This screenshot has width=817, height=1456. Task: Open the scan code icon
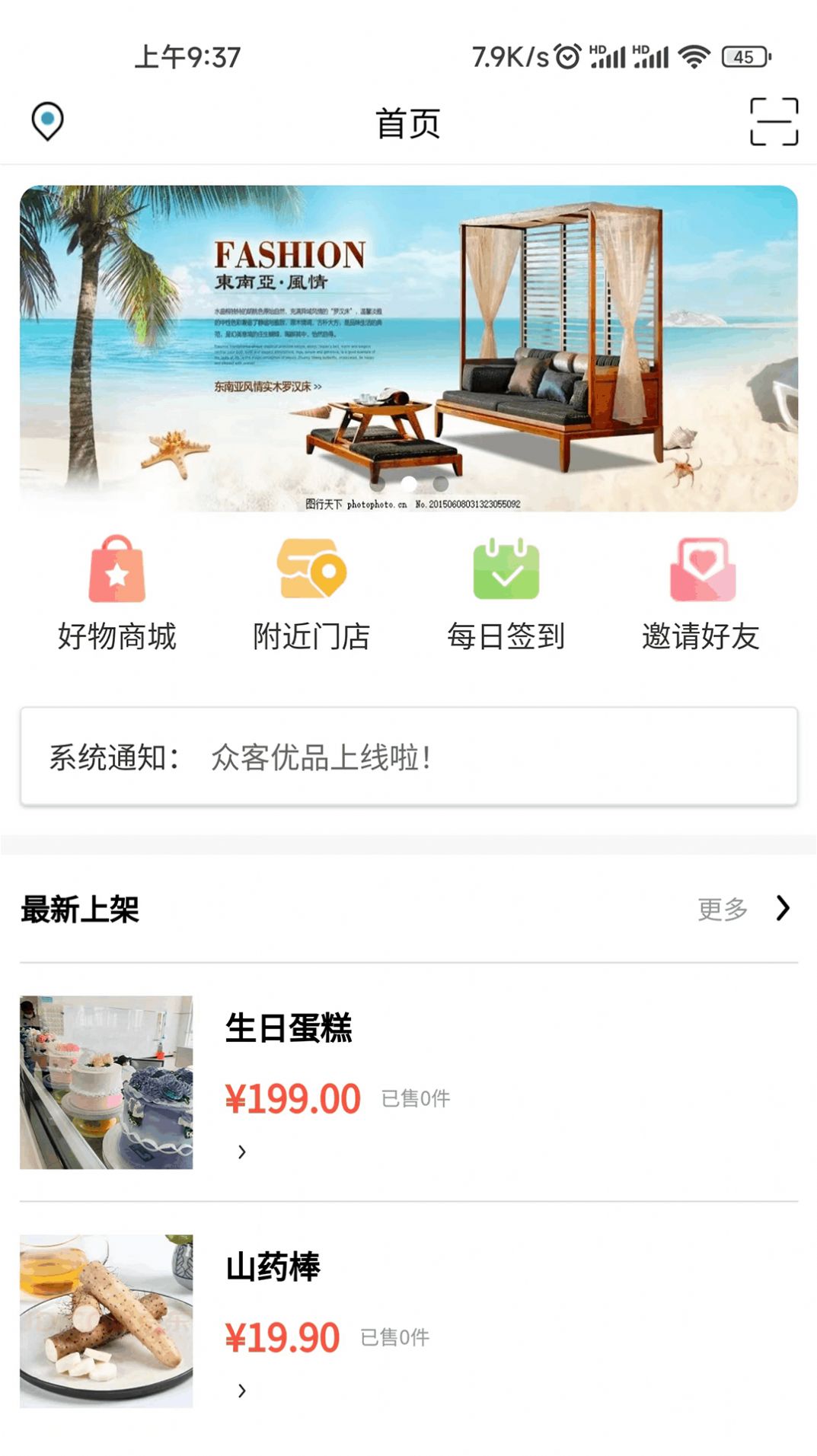tap(774, 122)
